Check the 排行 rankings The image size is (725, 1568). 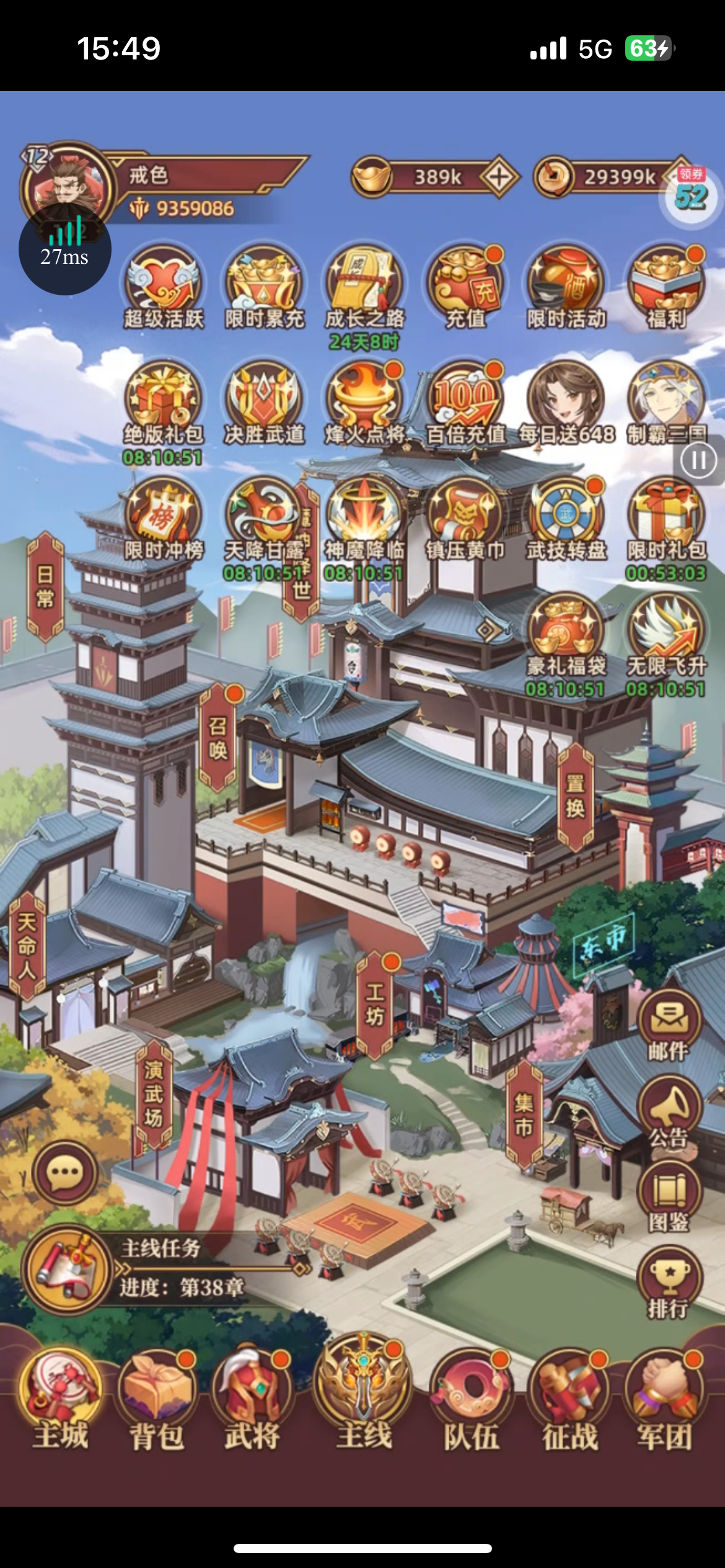pyautogui.click(x=669, y=1283)
